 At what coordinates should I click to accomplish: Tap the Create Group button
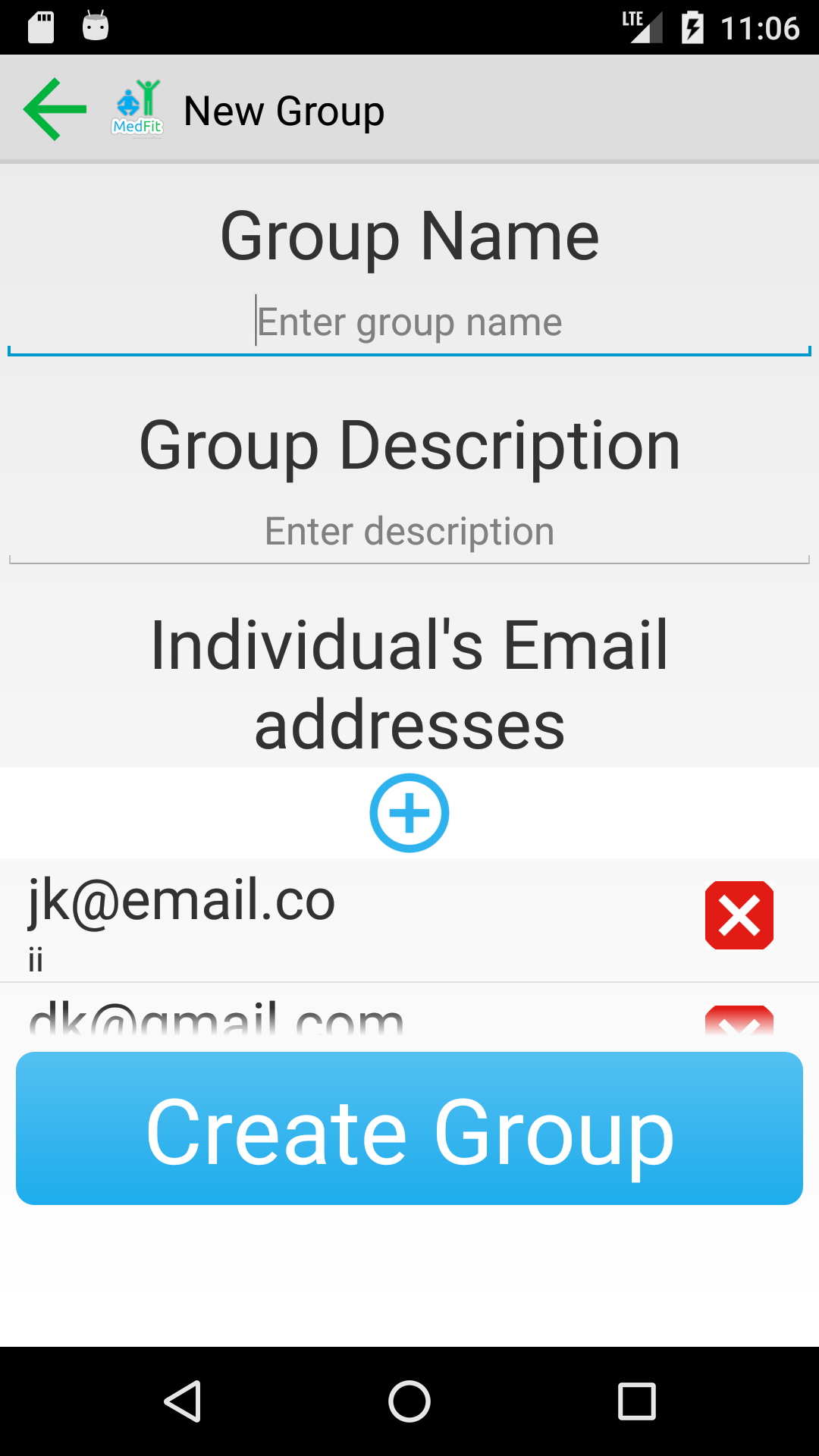pos(409,1128)
